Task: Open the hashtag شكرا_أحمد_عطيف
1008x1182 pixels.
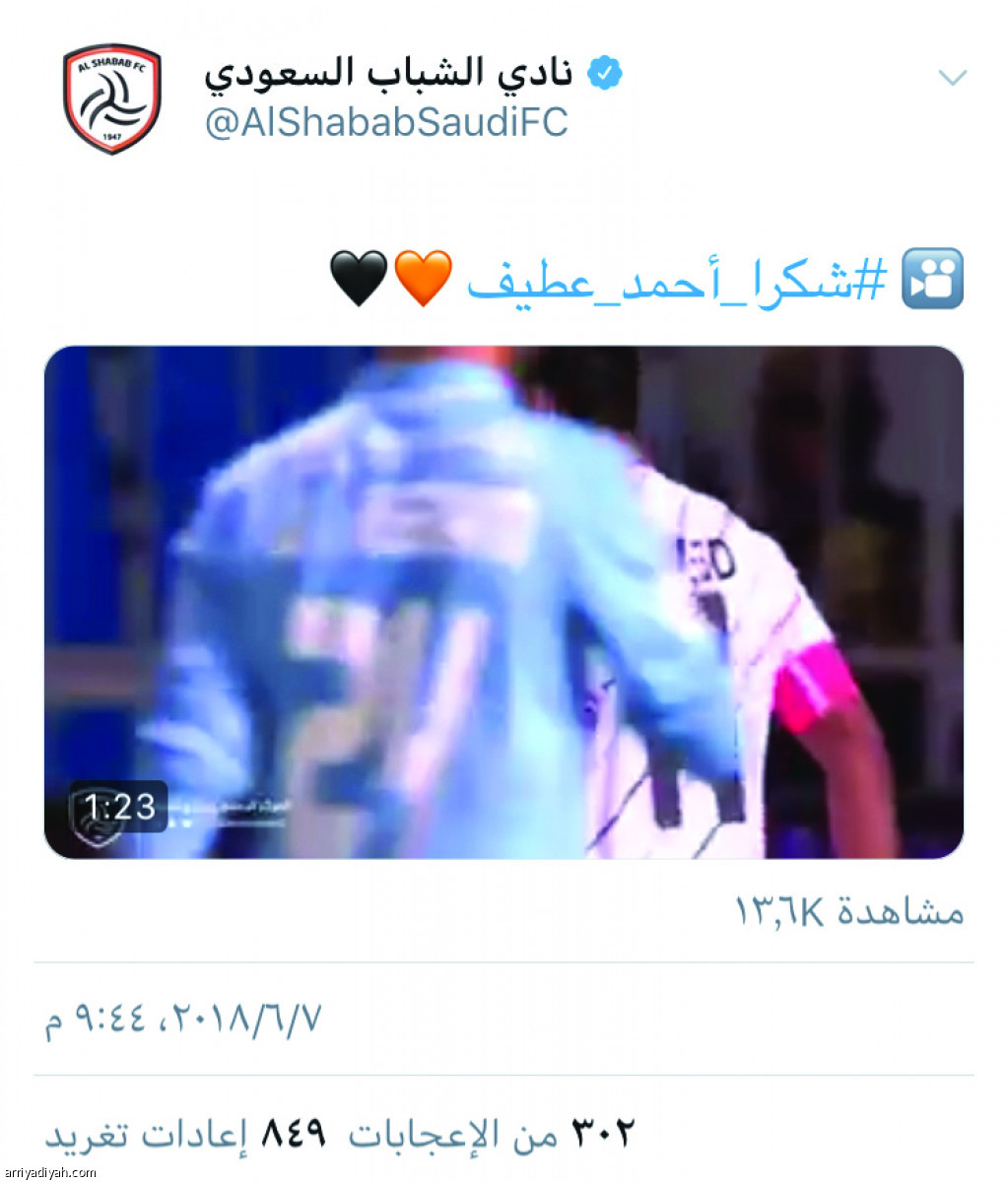Action: point(677,279)
